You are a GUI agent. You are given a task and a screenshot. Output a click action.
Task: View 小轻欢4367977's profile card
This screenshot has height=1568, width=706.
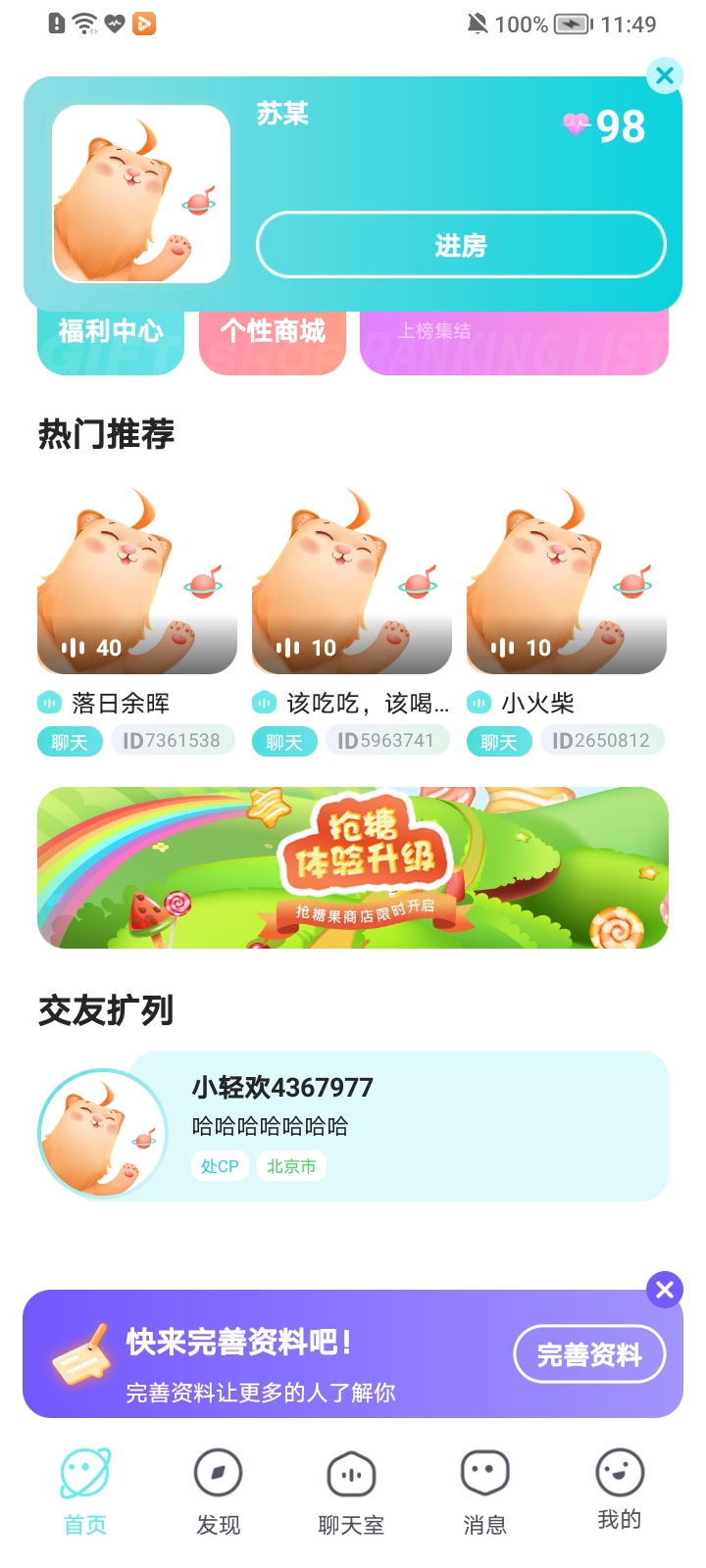point(353,1126)
